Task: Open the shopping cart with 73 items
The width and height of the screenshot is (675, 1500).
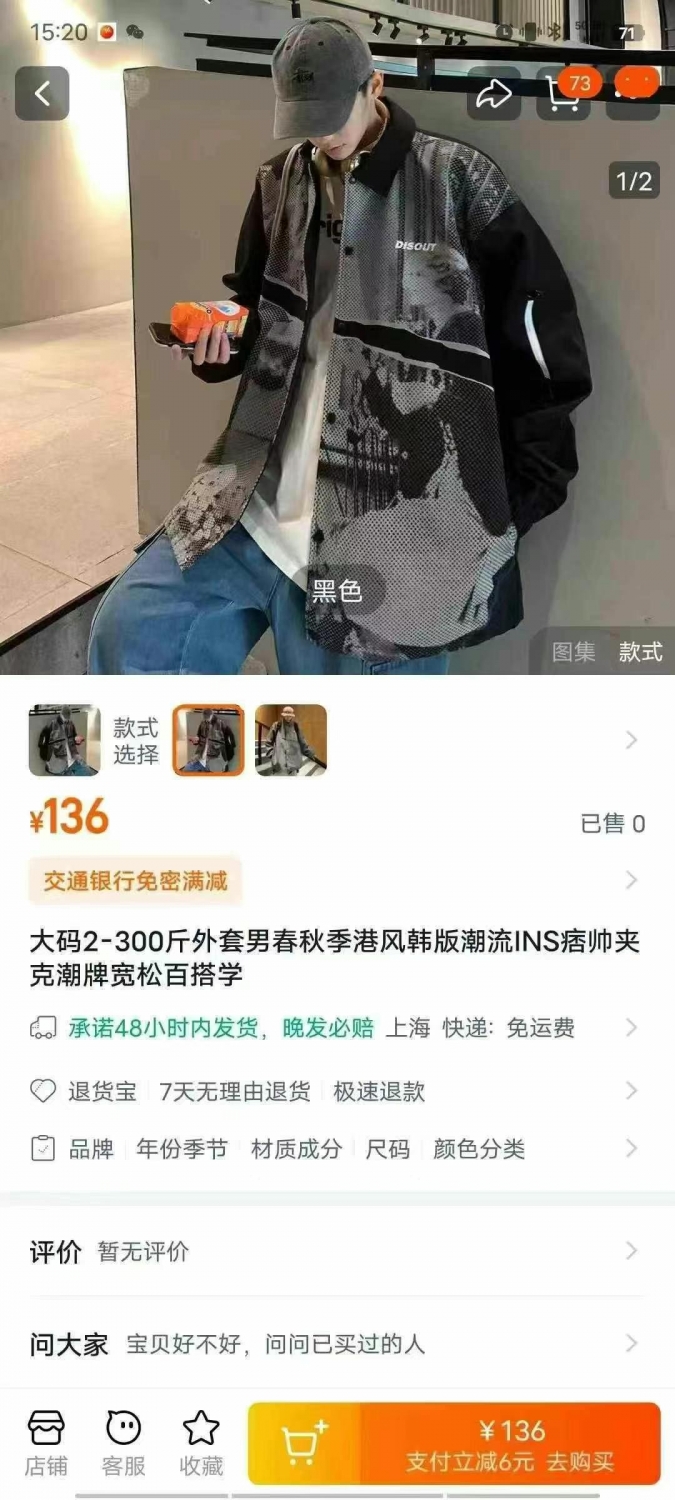Action: tap(564, 94)
